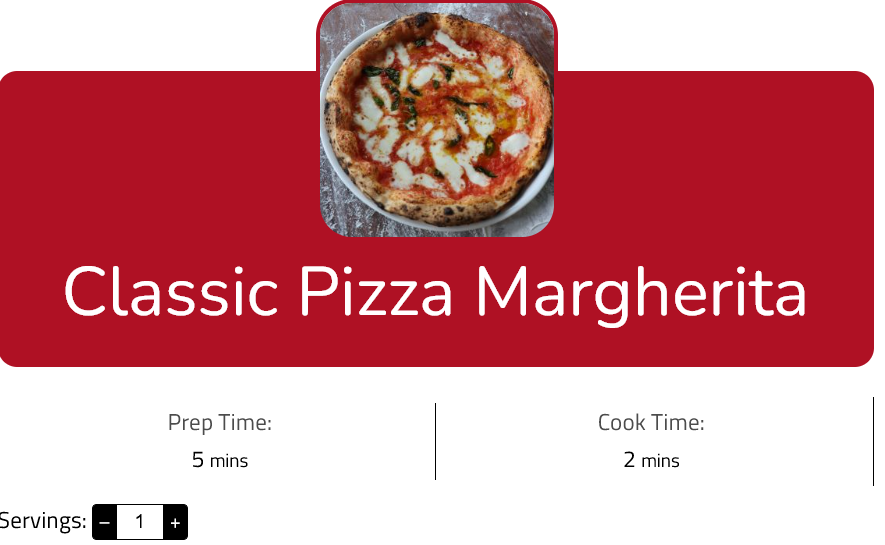Viewport: 885px width, 545px height.
Task: Tap the servings number field
Action: click(139, 522)
